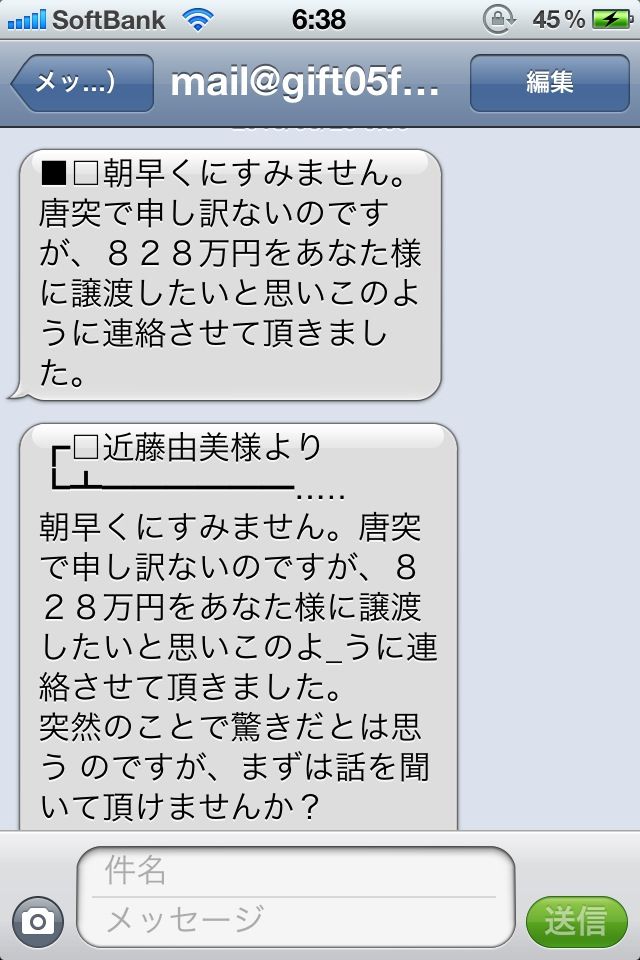The image size is (640, 960).
Task: Focus the メッセージ text field
Action: [295, 918]
